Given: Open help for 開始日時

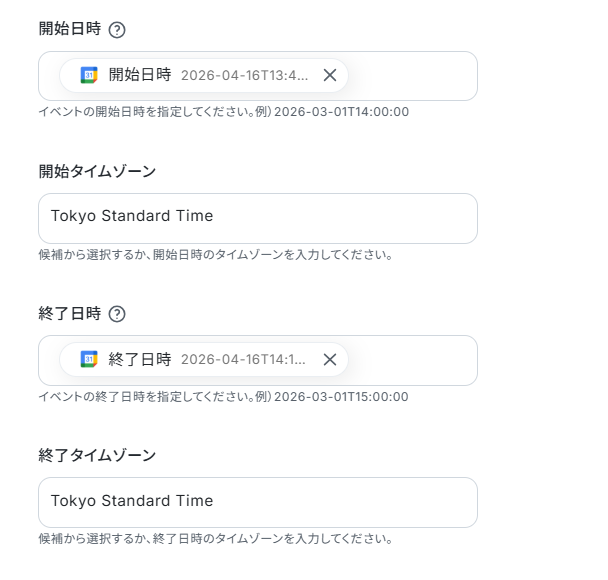Looking at the screenshot, I should 117,30.
